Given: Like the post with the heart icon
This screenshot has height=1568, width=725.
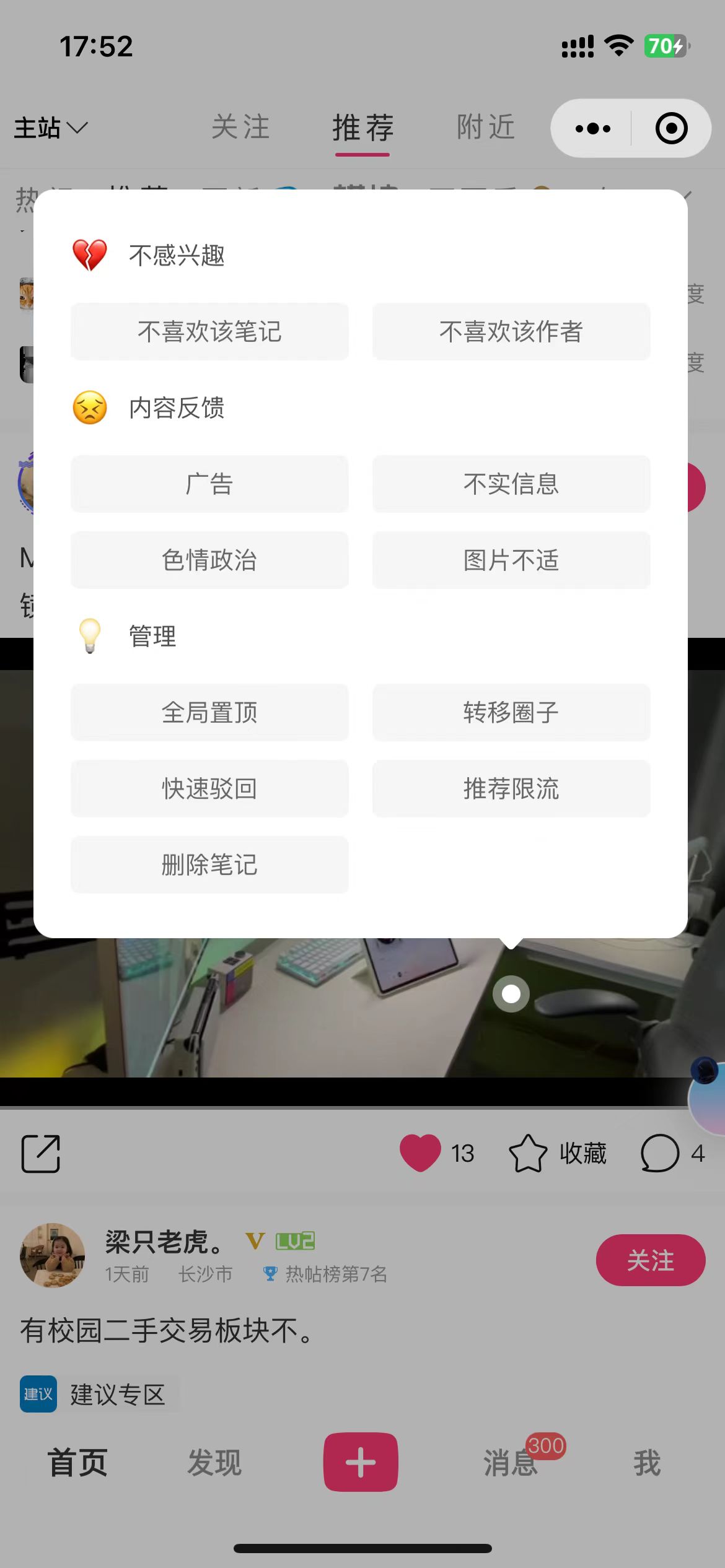Looking at the screenshot, I should point(420,1153).
